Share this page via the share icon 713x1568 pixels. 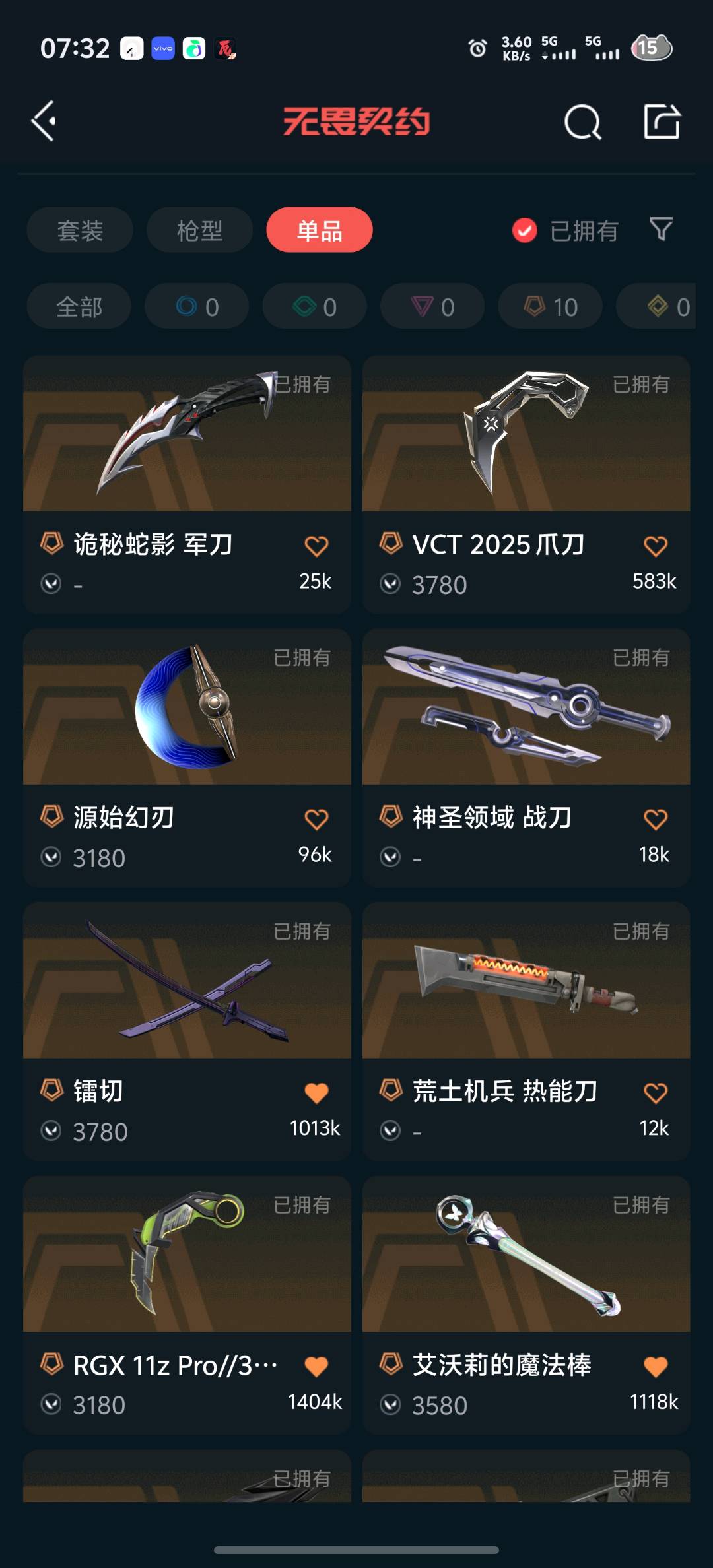pos(662,121)
